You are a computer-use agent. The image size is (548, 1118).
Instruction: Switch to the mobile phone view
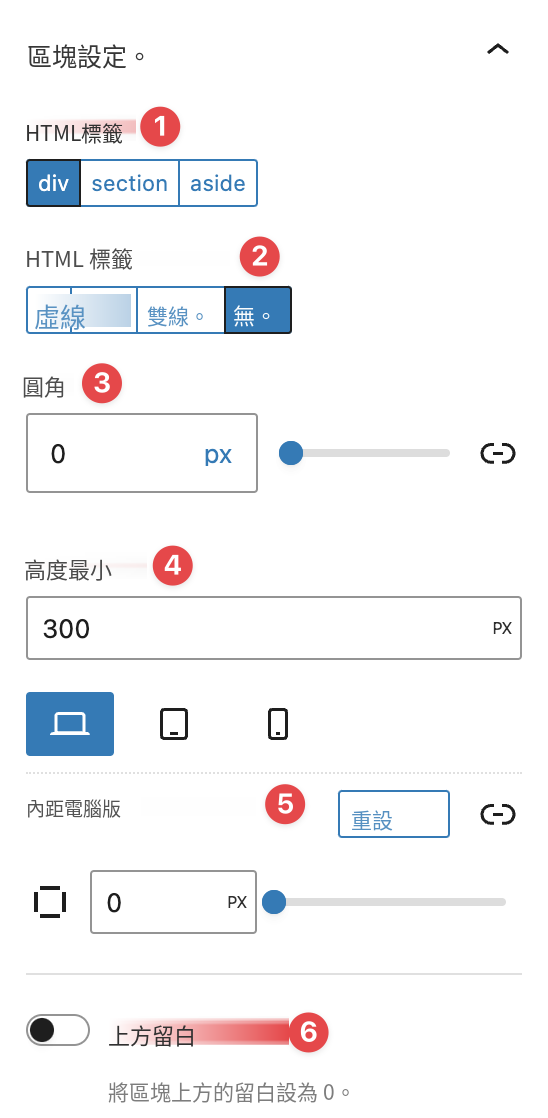pyautogui.click(x=278, y=724)
